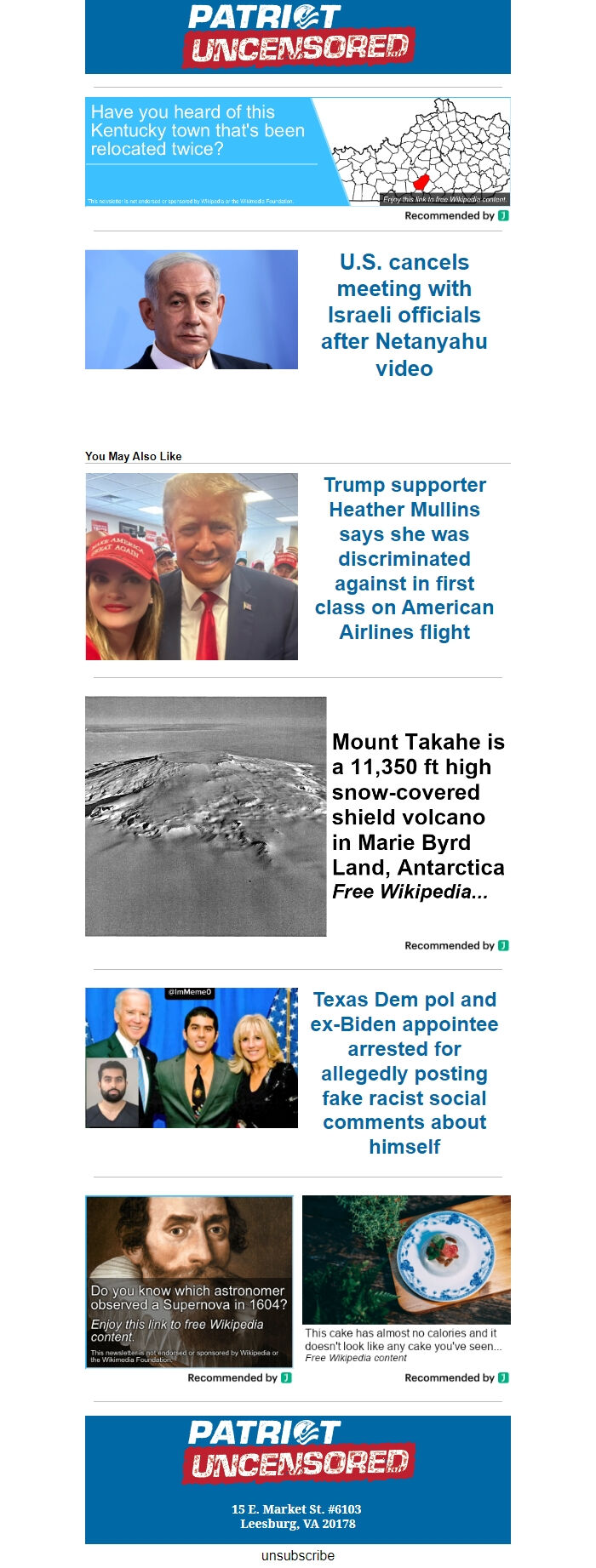The height and width of the screenshot is (1568, 596).
Task: Open the Kentucky town relocated twice banner
Action: pos(297,151)
